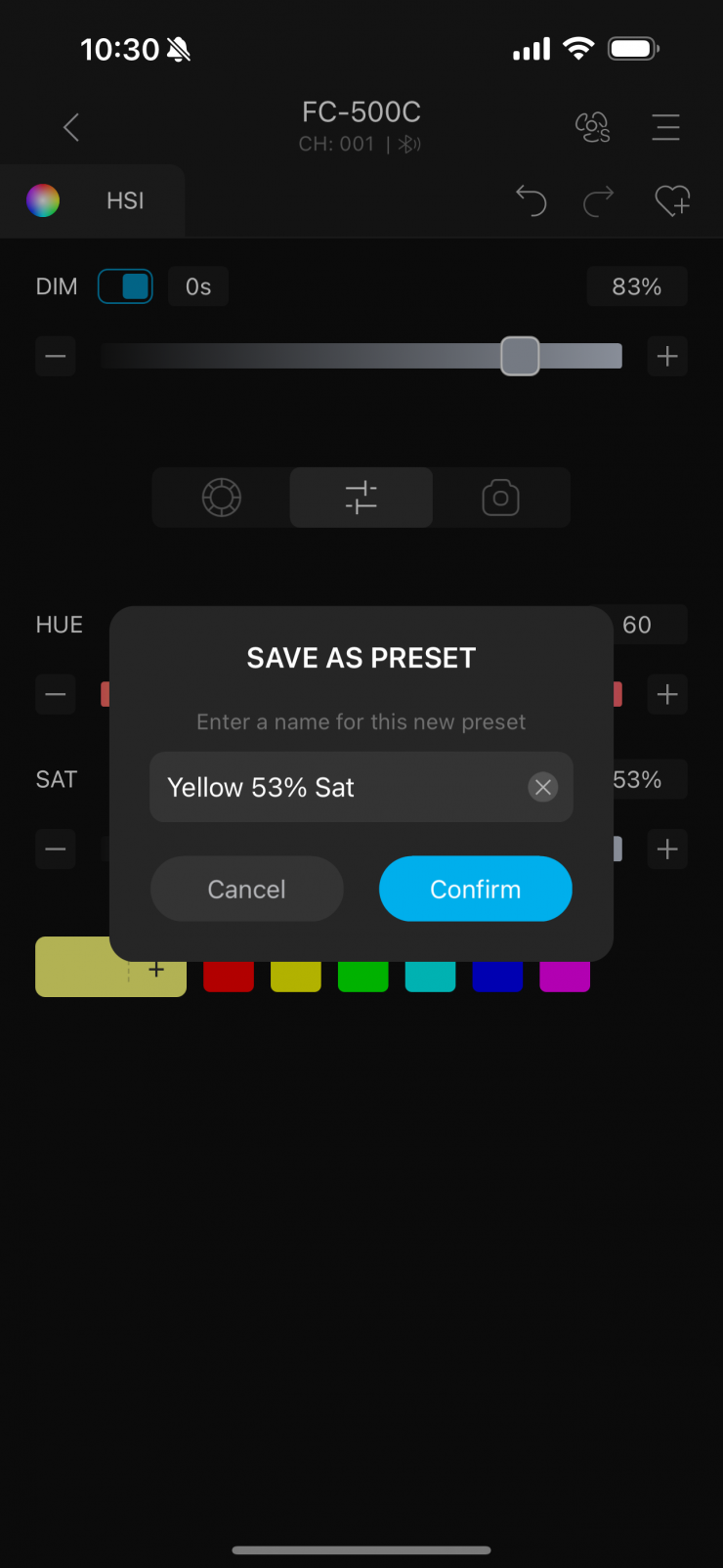Select the blue color swatch
Image resolution: width=723 pixels, height=1568 pixels.
tap(497, 978)
